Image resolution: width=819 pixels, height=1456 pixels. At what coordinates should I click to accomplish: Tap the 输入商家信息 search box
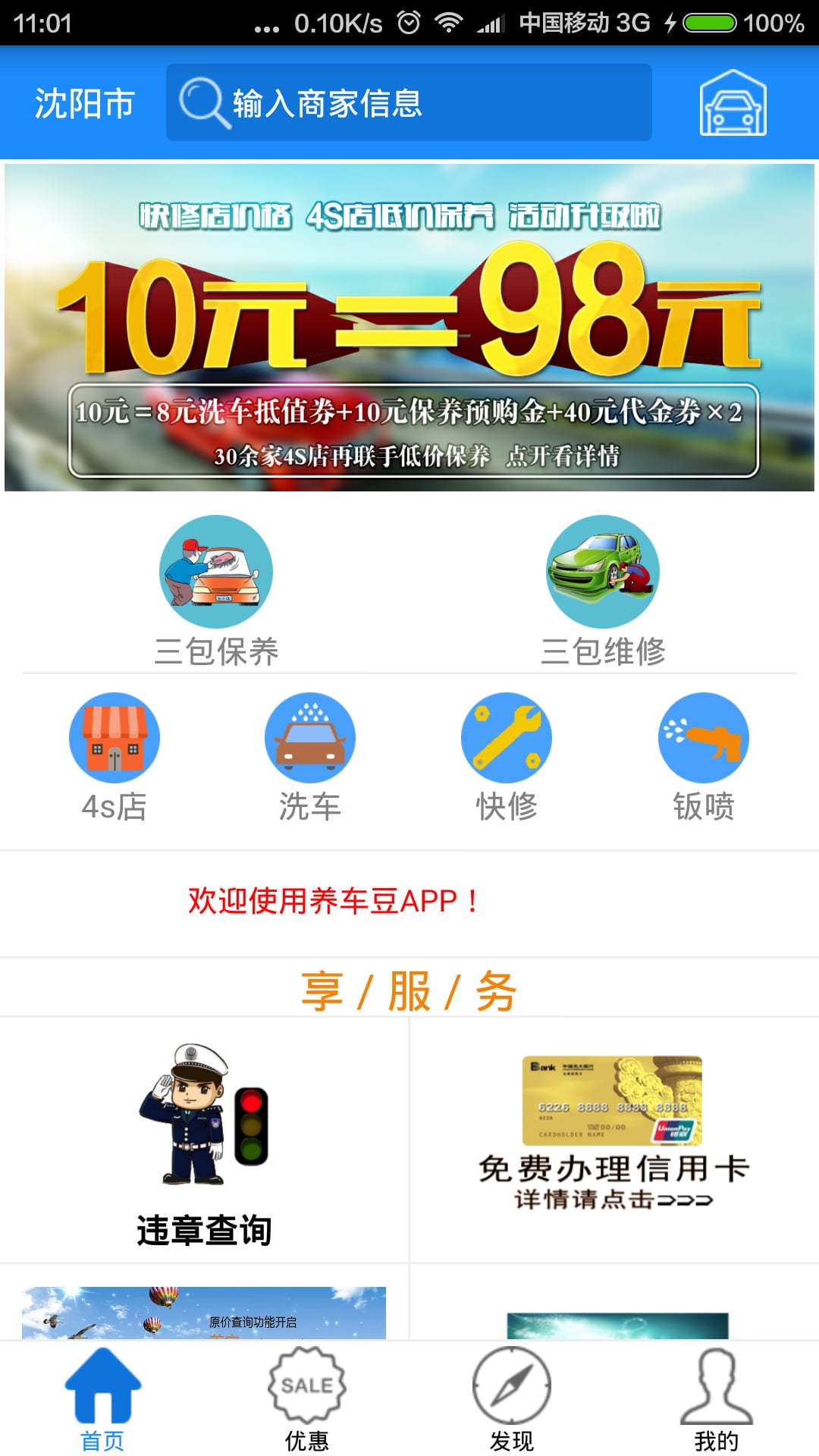pos(409,103)
